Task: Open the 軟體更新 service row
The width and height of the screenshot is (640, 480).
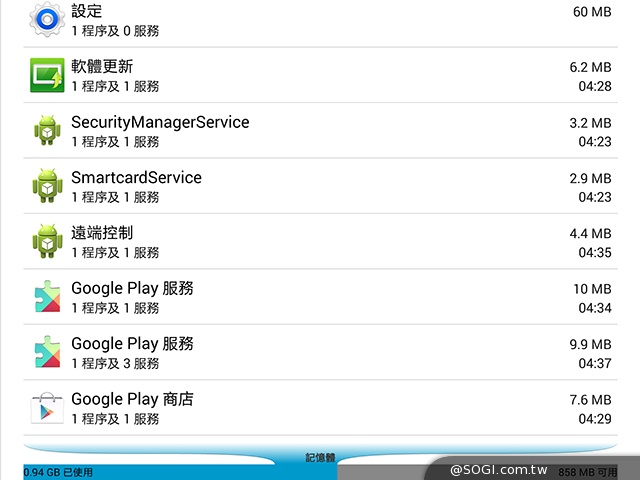Action: coord(320,76)
